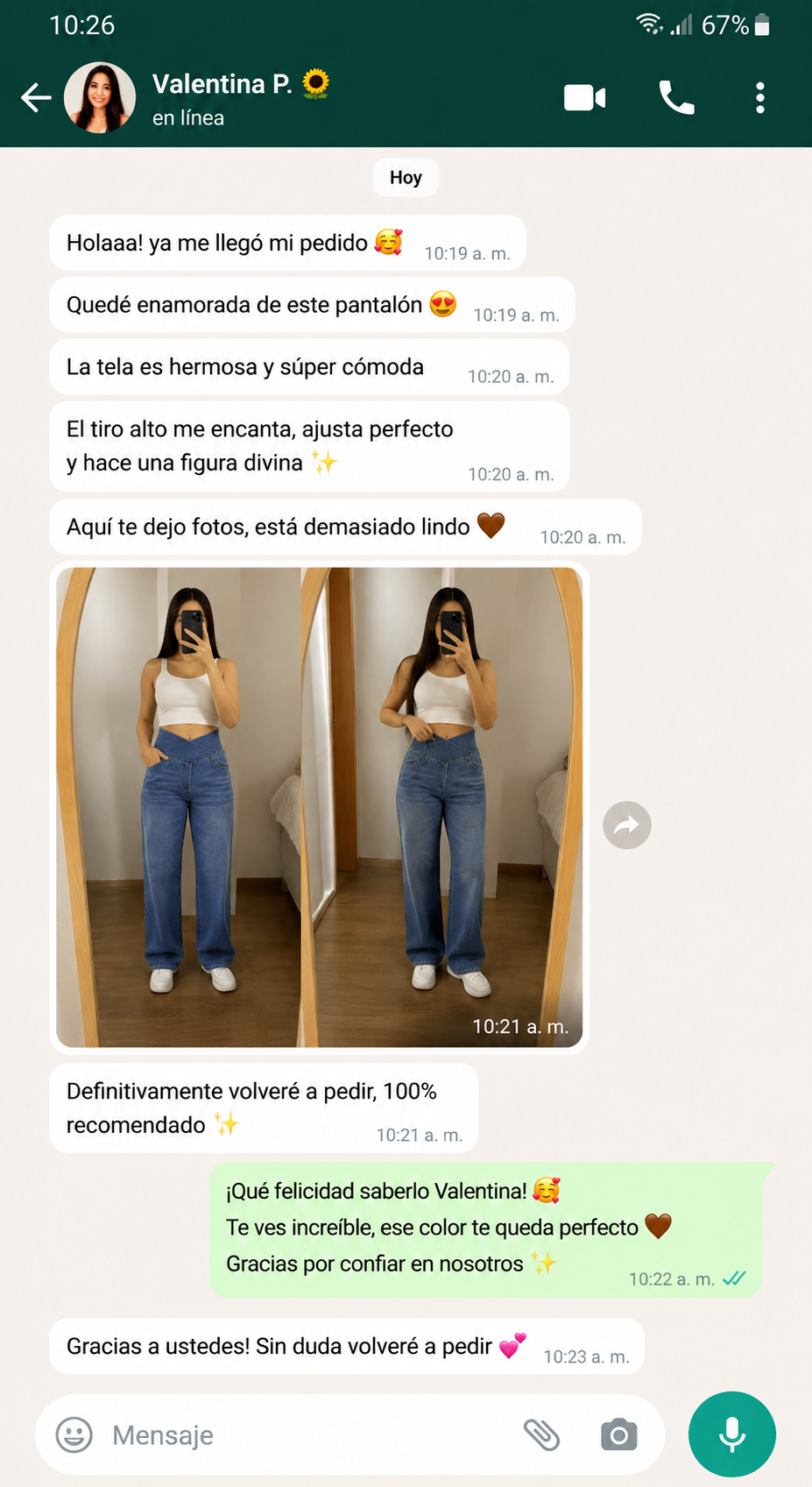This screenshot has width=812, height=1487.
Task: Tap the Mensaje text field
Action: click(307, 1435)
